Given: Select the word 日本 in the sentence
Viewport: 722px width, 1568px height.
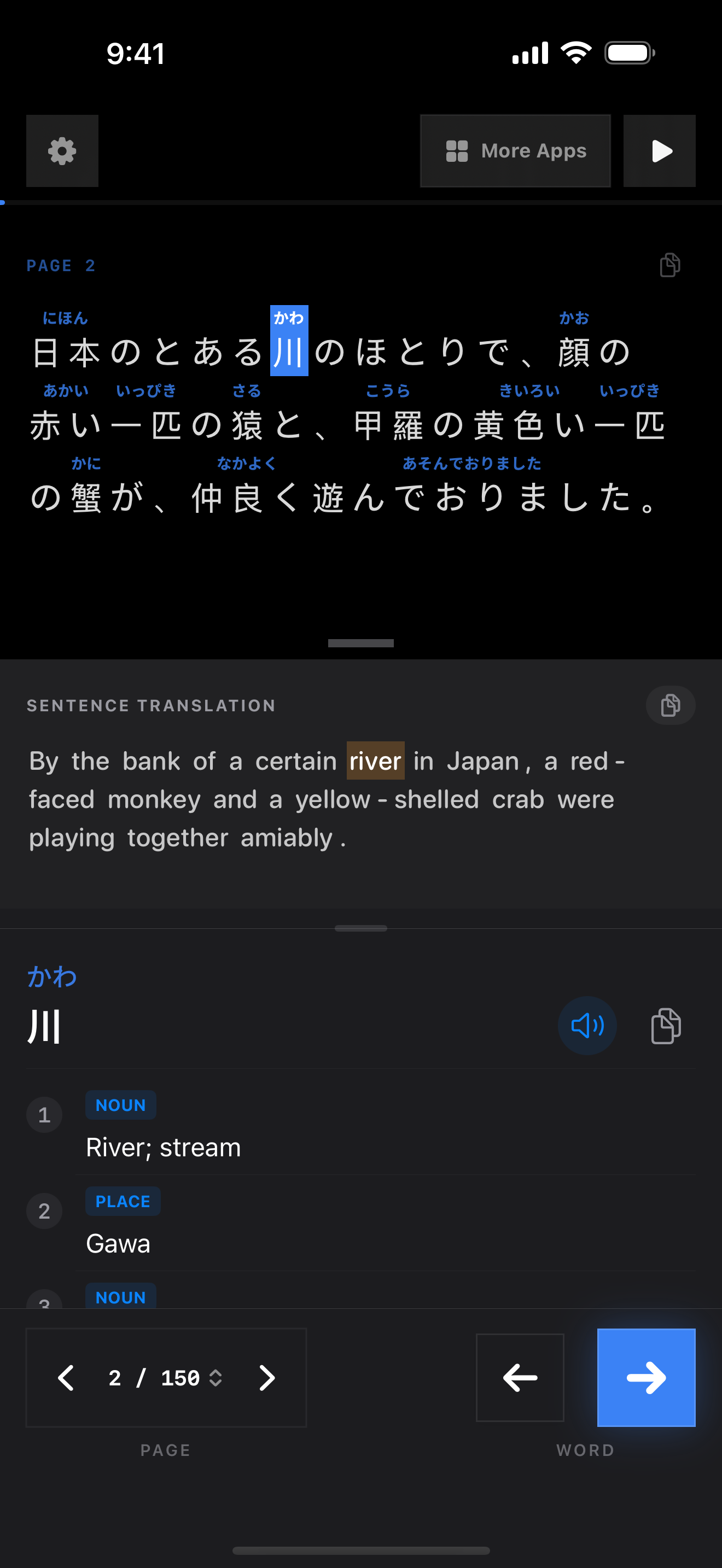Looking at the screenshot, I should pos(66,351).
